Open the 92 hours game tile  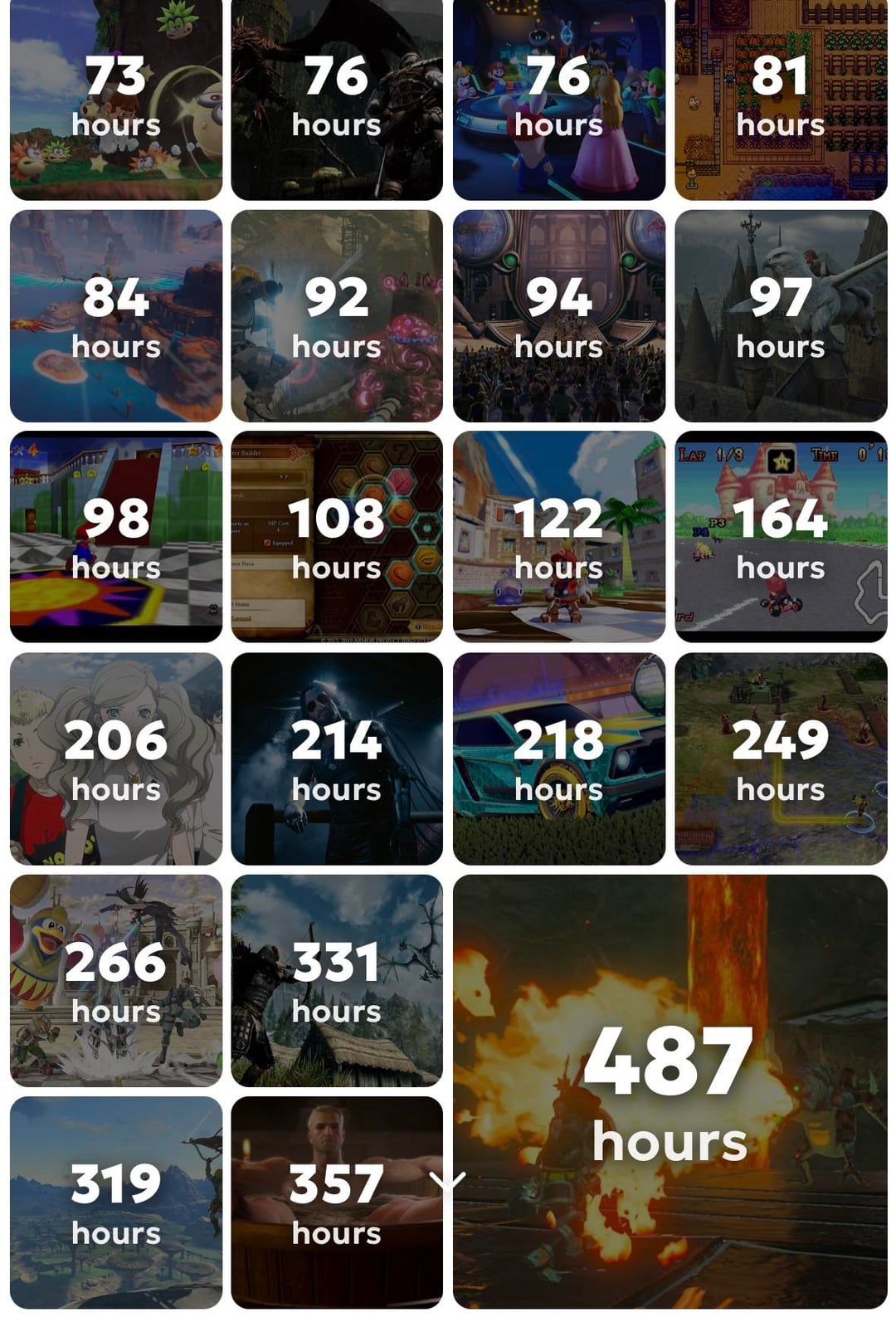click(337, 315)
